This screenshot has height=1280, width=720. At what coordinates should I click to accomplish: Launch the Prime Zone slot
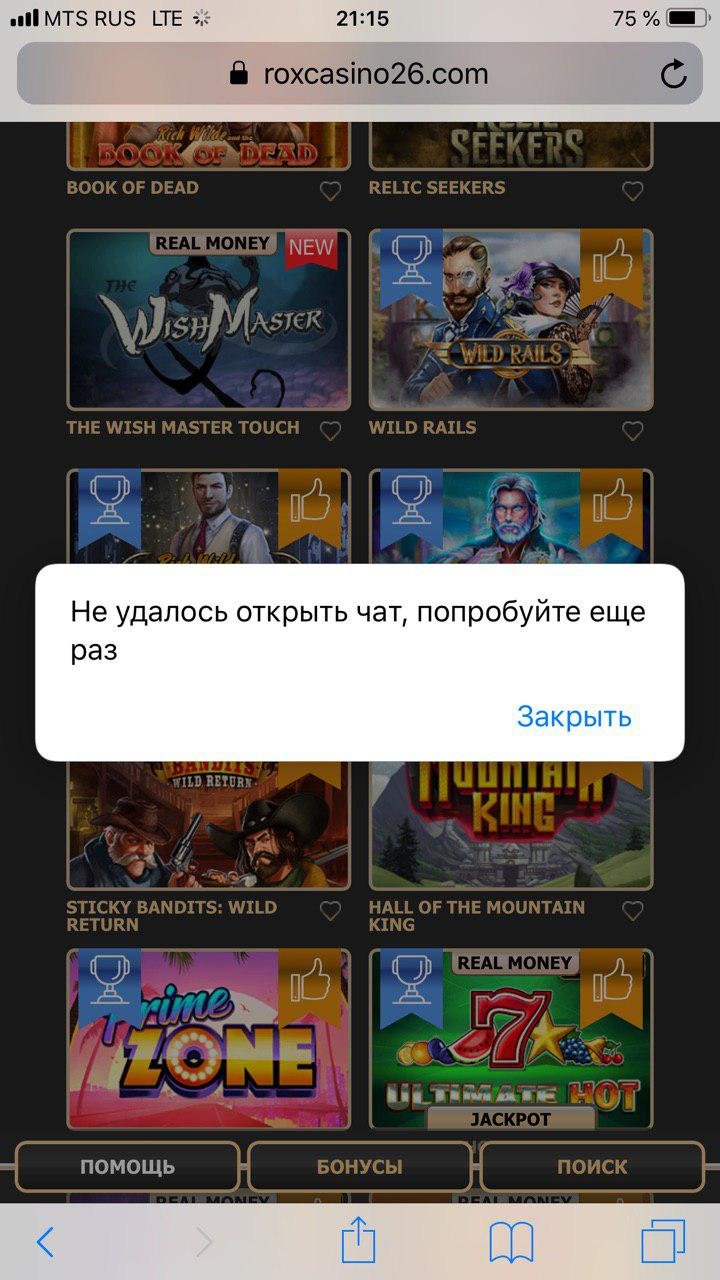(209, 1040)
